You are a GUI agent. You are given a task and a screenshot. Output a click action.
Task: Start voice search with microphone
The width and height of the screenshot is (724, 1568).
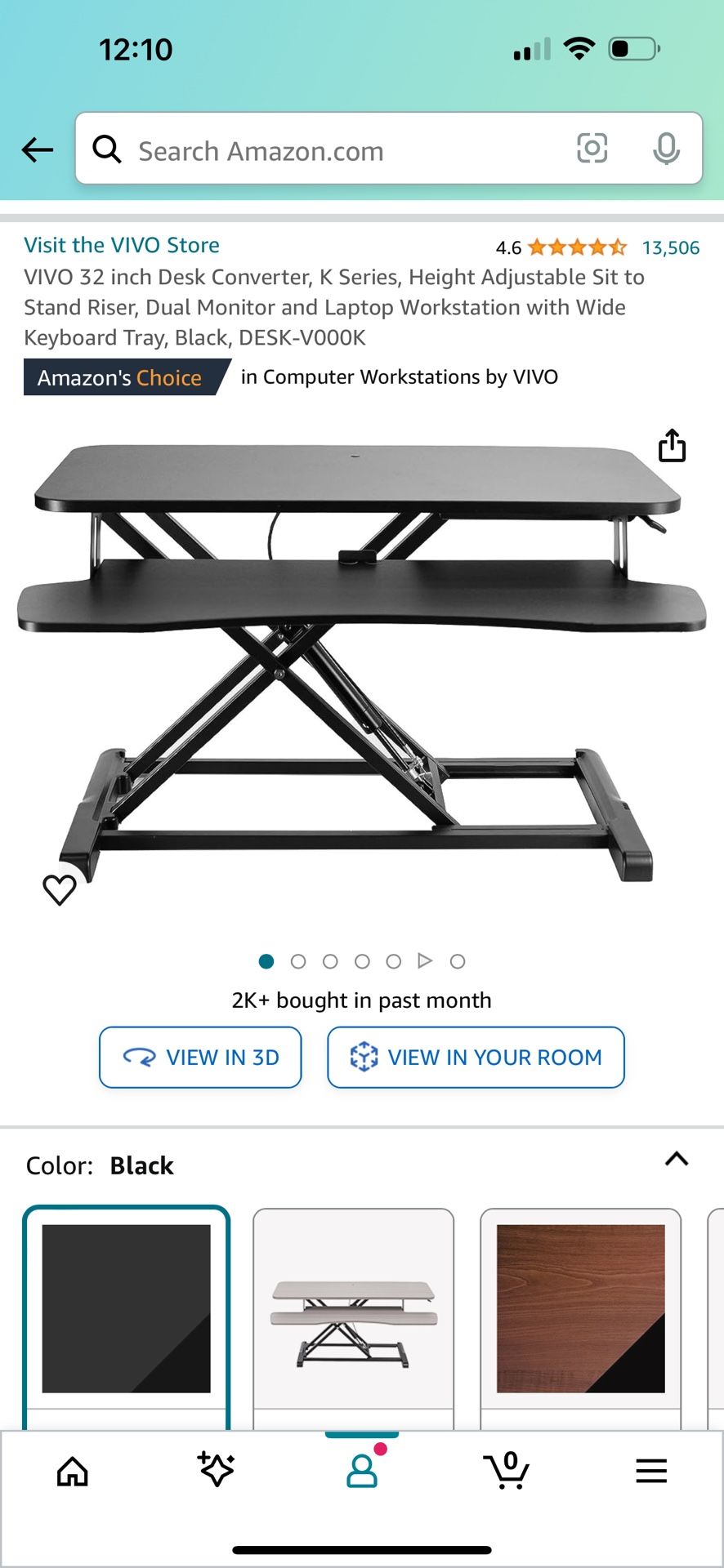pos(666,149)
